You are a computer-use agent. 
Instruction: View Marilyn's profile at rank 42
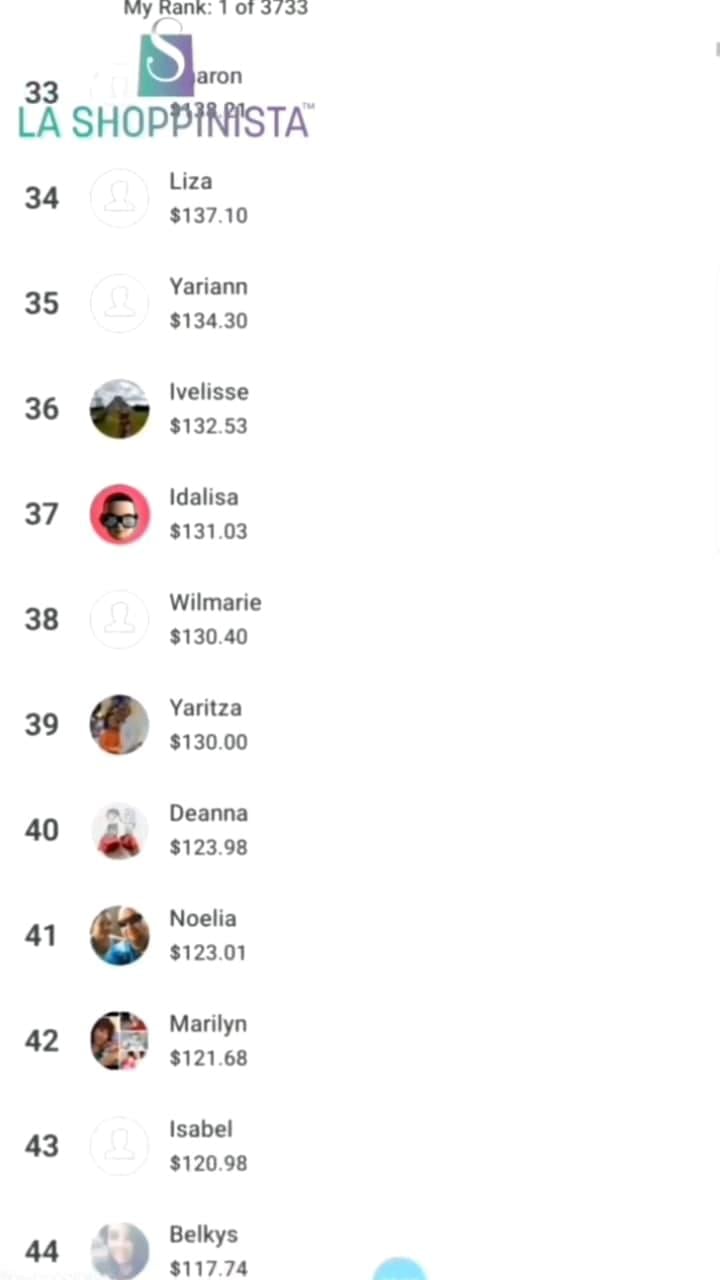pos(360,1041)
